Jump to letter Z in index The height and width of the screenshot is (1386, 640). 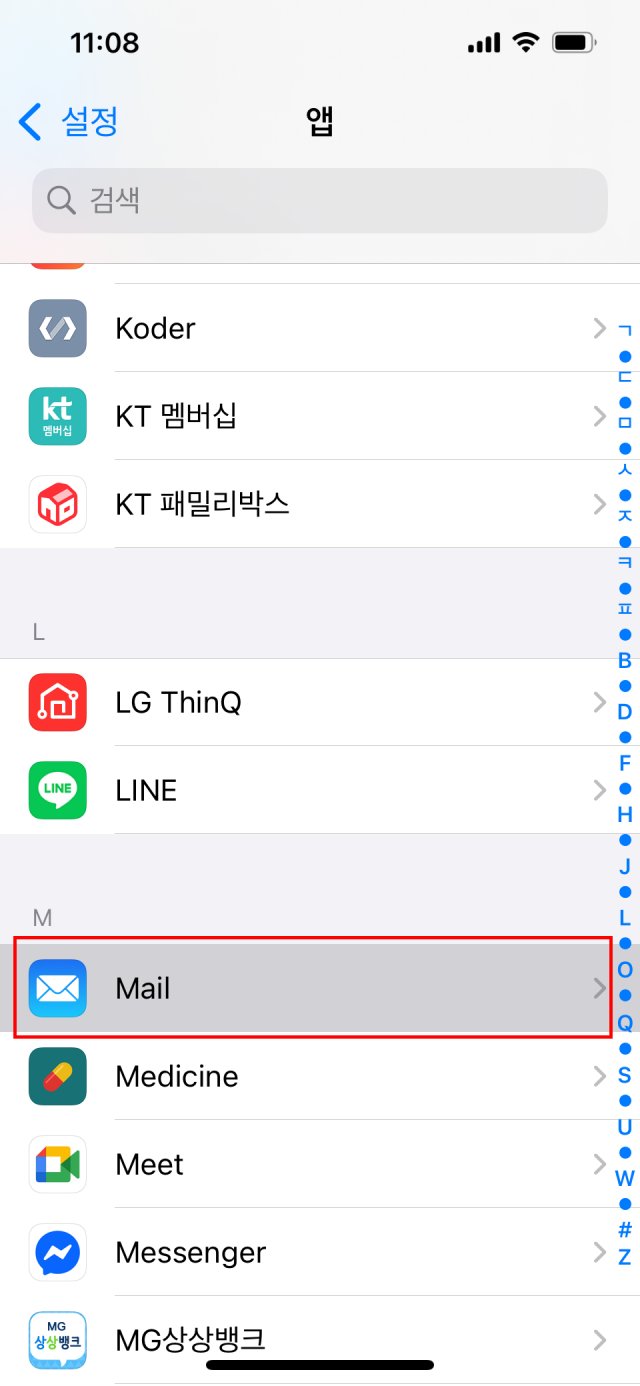pyautogui.click(x=625, y=1257)
